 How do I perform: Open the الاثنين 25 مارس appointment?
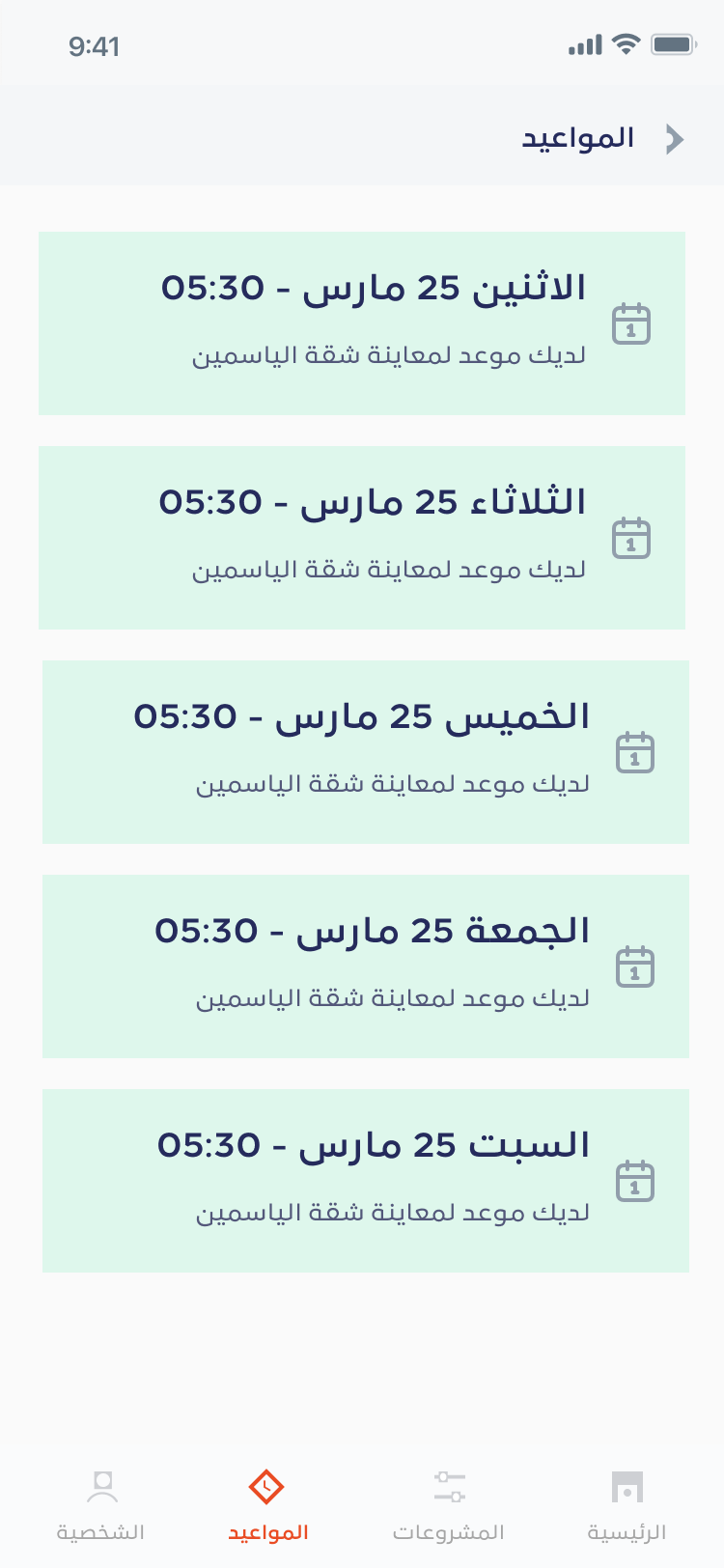362,323
